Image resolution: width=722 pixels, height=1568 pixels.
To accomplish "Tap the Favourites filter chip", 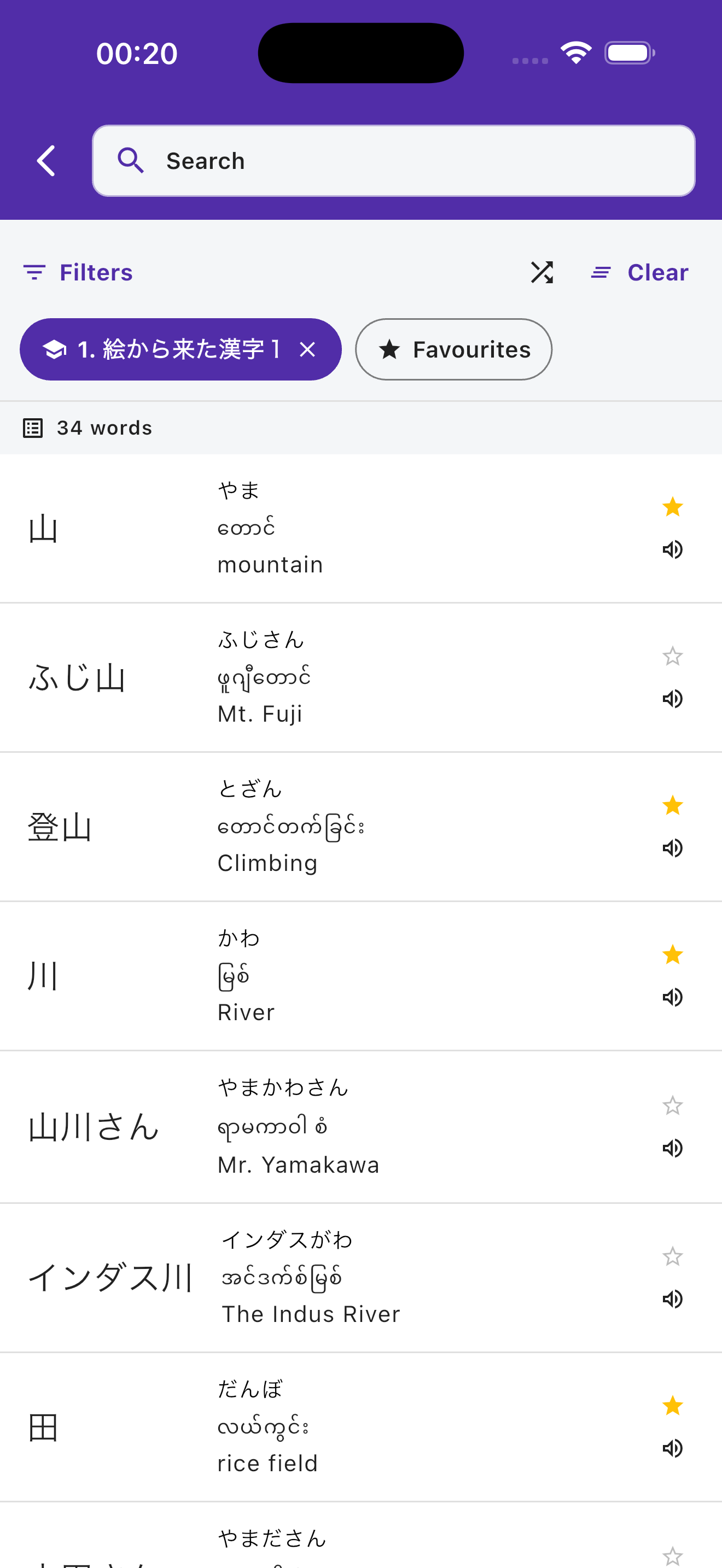I will 453,349.
